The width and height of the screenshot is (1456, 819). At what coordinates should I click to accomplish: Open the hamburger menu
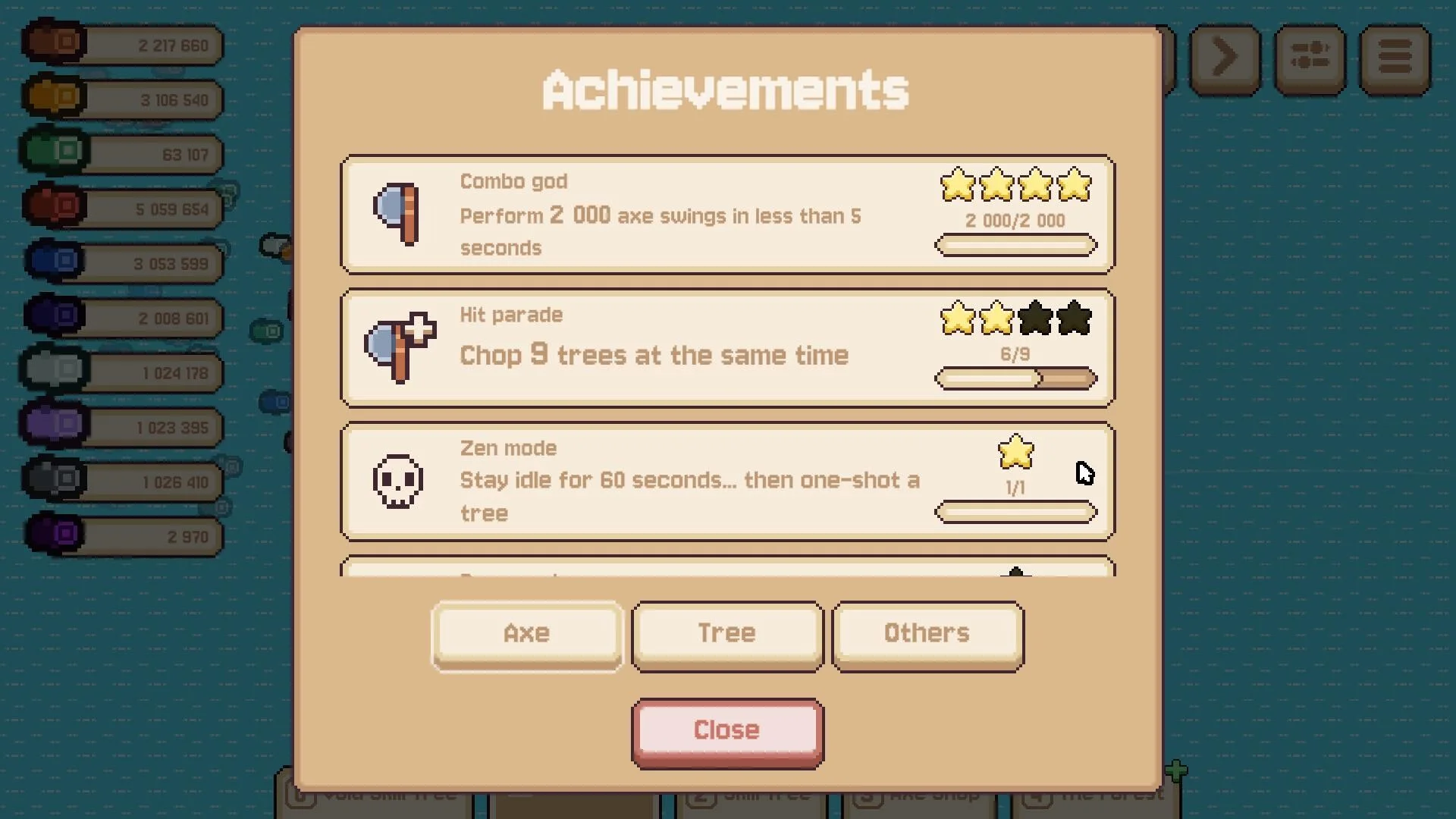tap(1394, 58)
